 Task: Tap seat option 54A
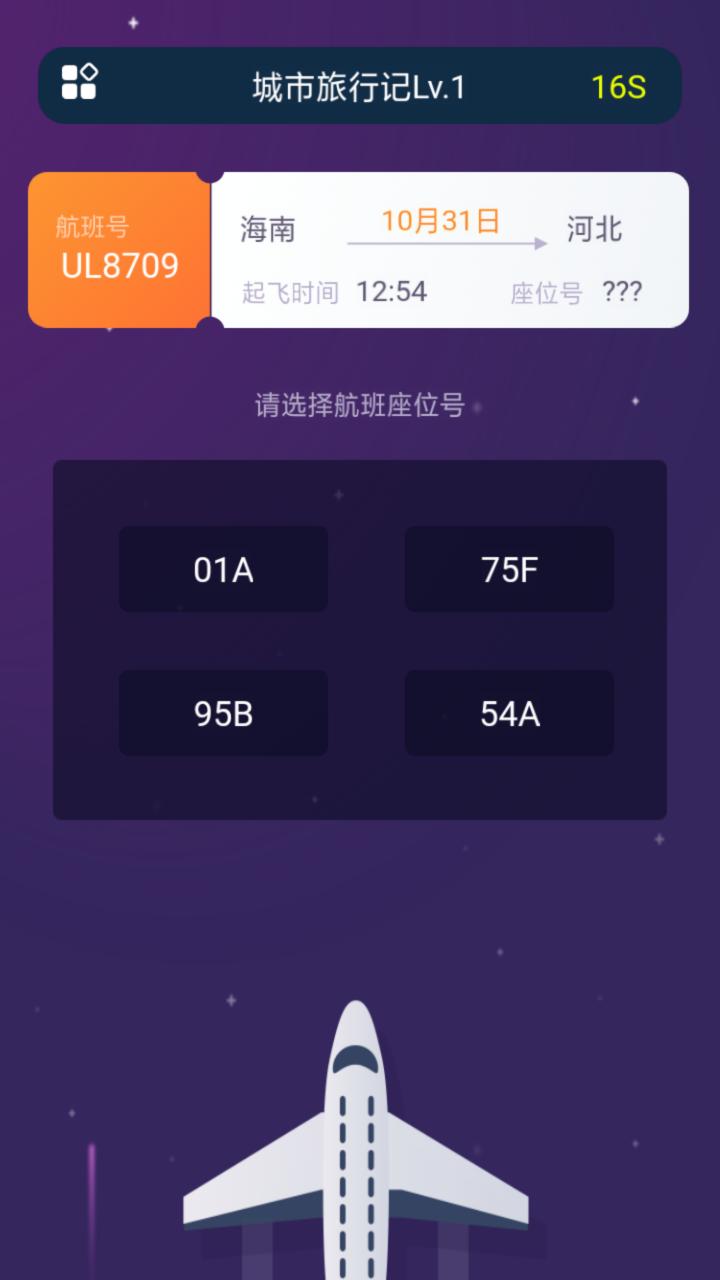point(509,713)
